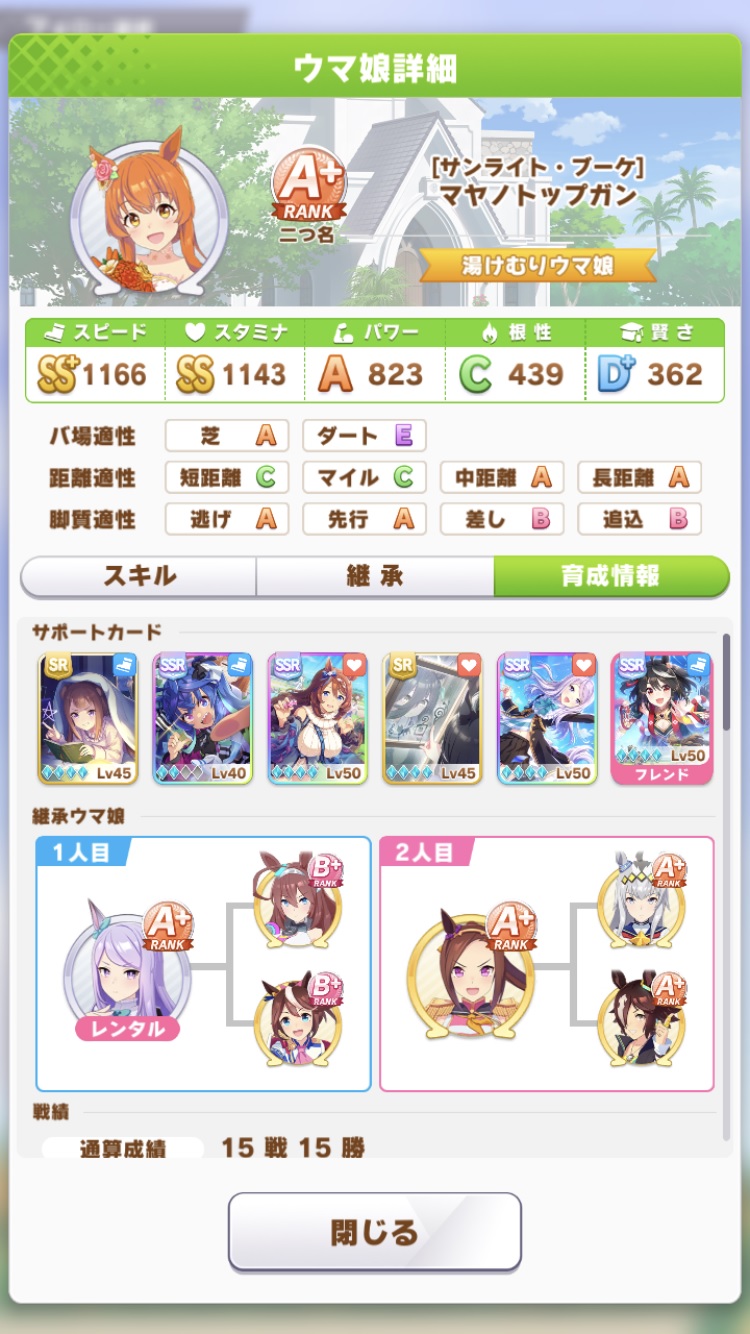This screenshot has height=1334, width=750.
Task: Open the second SR Lv45 stamina card
Action: (x=432, y=717)
